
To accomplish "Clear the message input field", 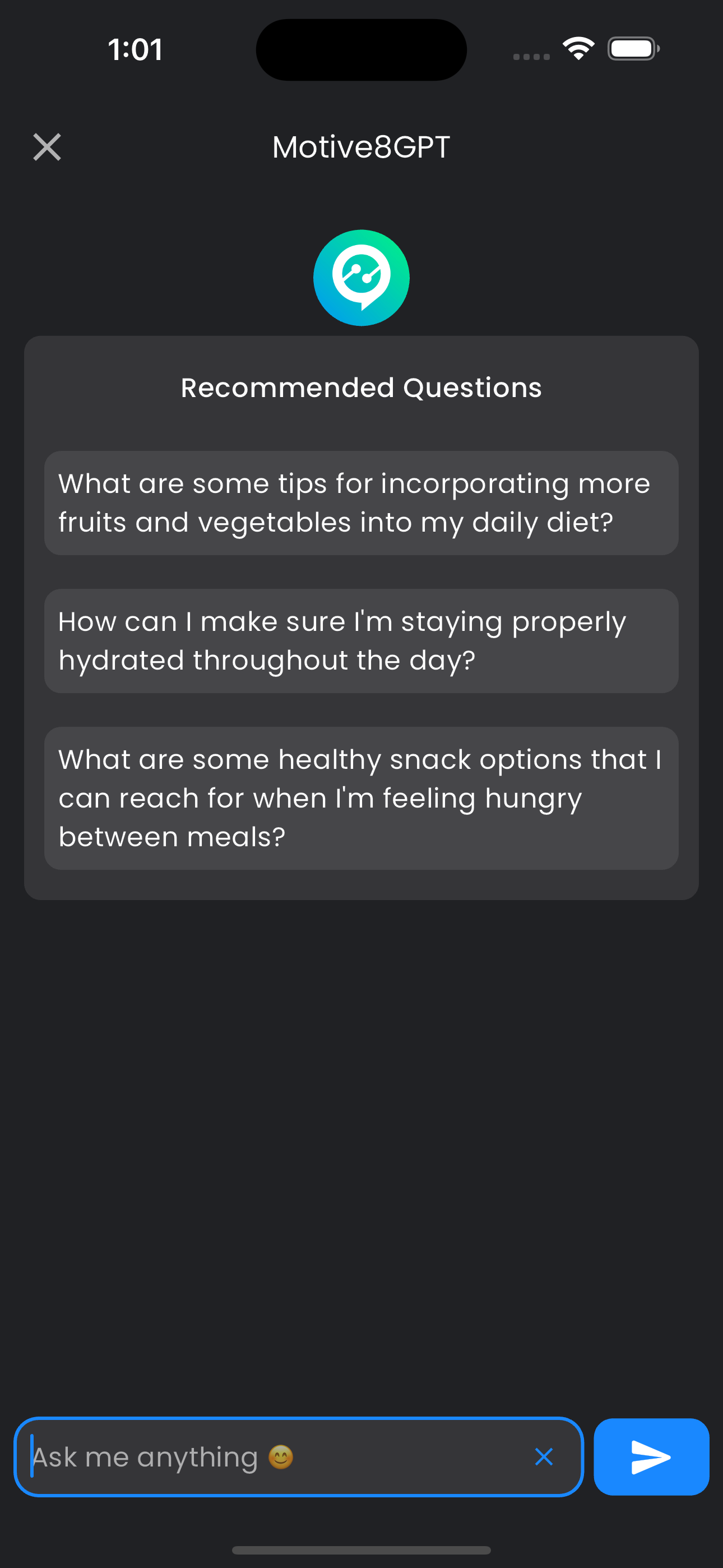I will pyautogui.click(x=544, y=1457).
